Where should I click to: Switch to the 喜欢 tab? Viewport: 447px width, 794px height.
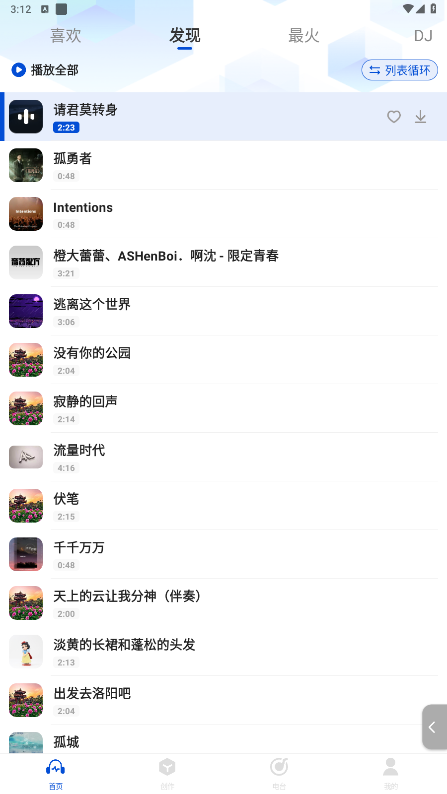tap(66, 36)
